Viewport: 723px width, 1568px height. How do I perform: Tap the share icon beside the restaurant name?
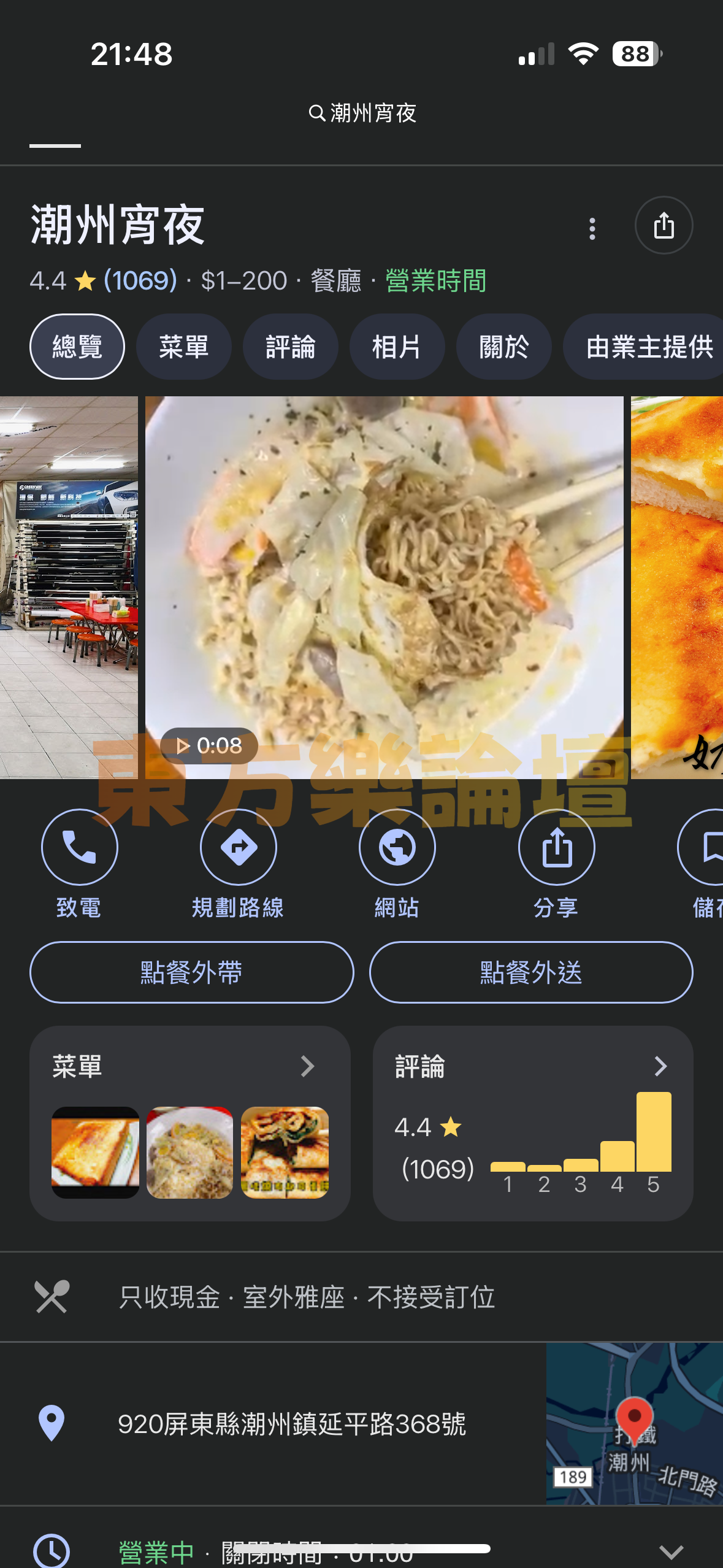664,226
